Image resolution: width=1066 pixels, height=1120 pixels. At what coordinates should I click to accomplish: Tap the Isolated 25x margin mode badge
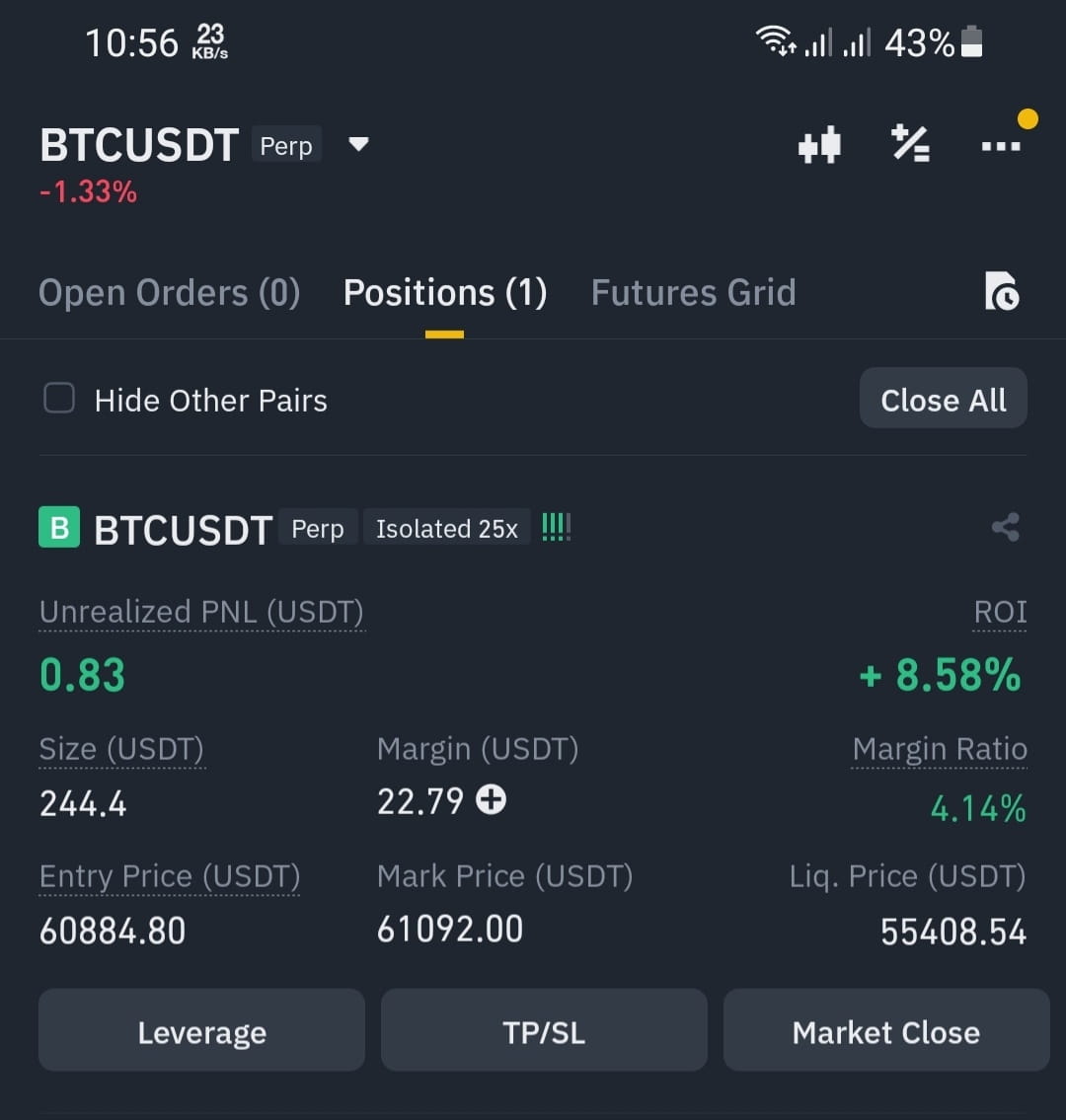[446, 527]
